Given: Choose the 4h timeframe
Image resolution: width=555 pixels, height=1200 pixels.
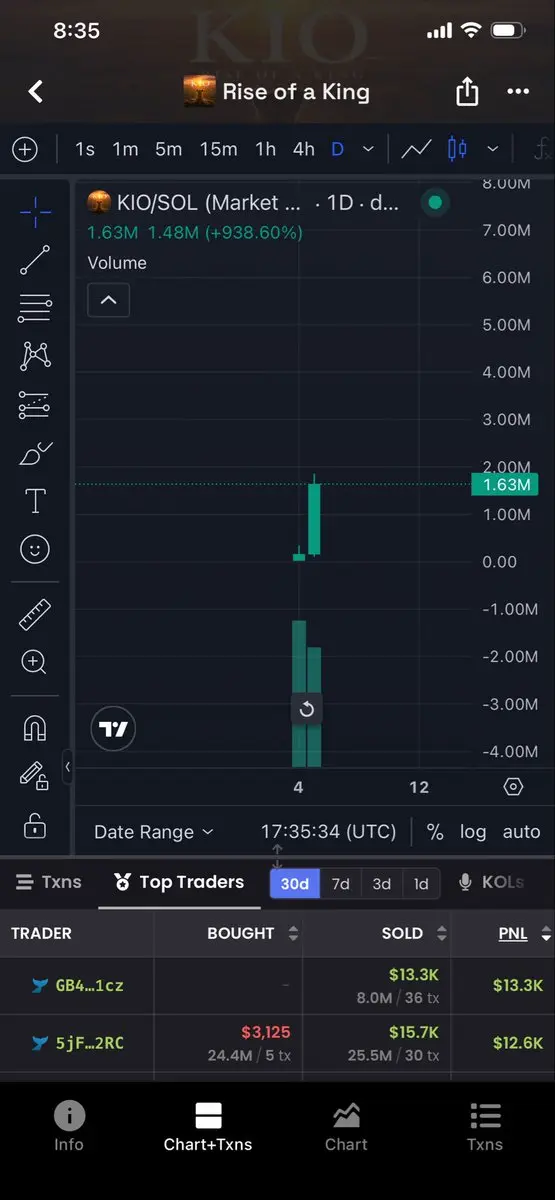Looking at the screenshot, I should click(303, 149).
